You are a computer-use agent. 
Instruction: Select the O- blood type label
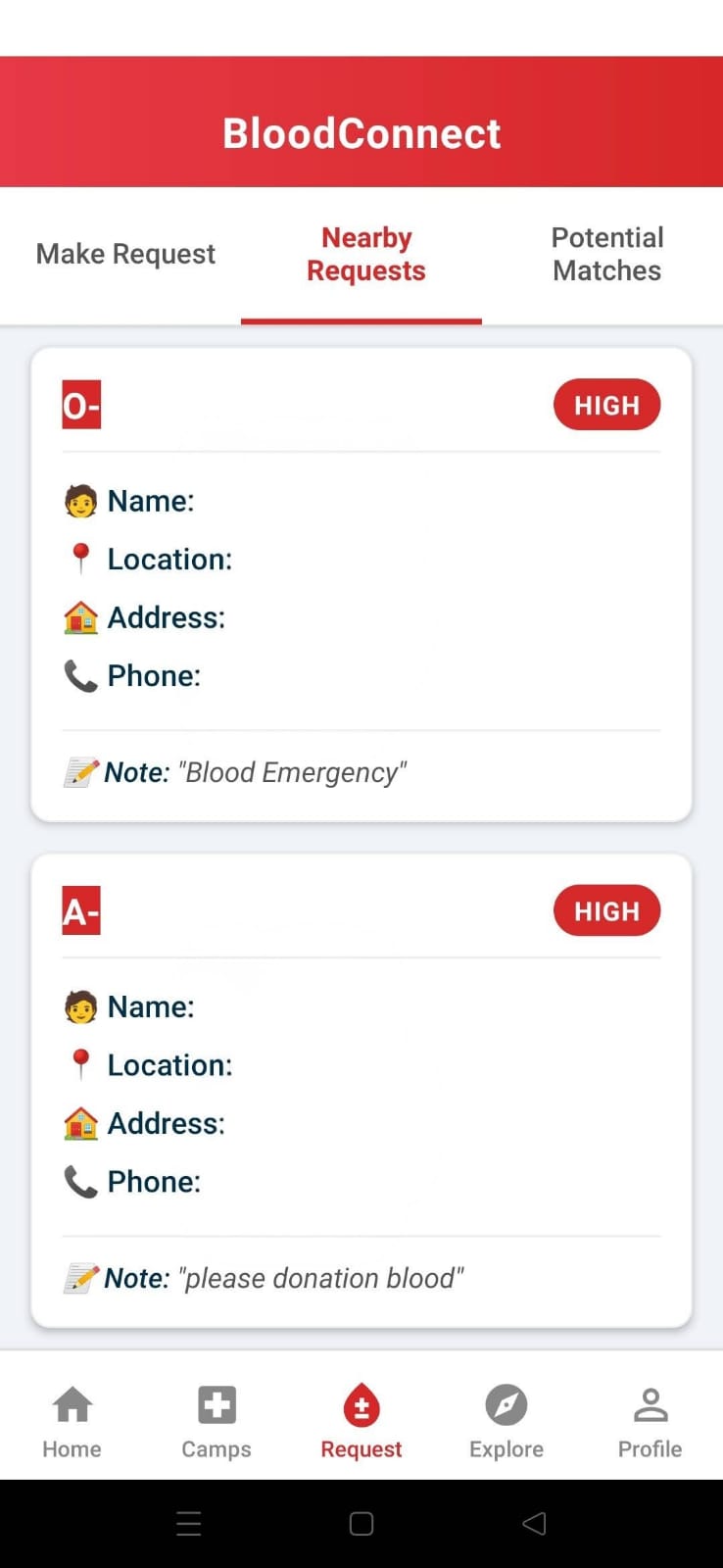(x=80, y=405)
